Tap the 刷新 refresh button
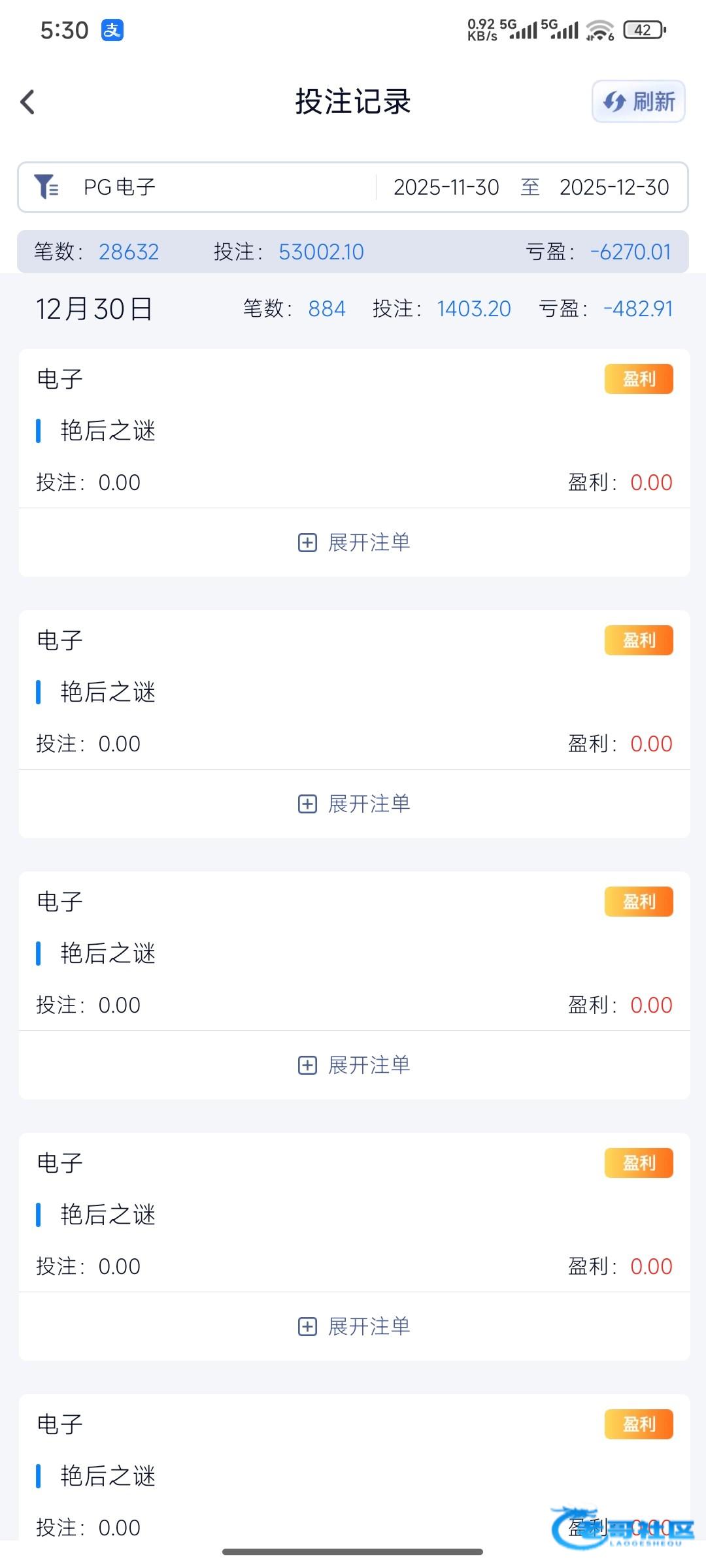 [638, 102]
